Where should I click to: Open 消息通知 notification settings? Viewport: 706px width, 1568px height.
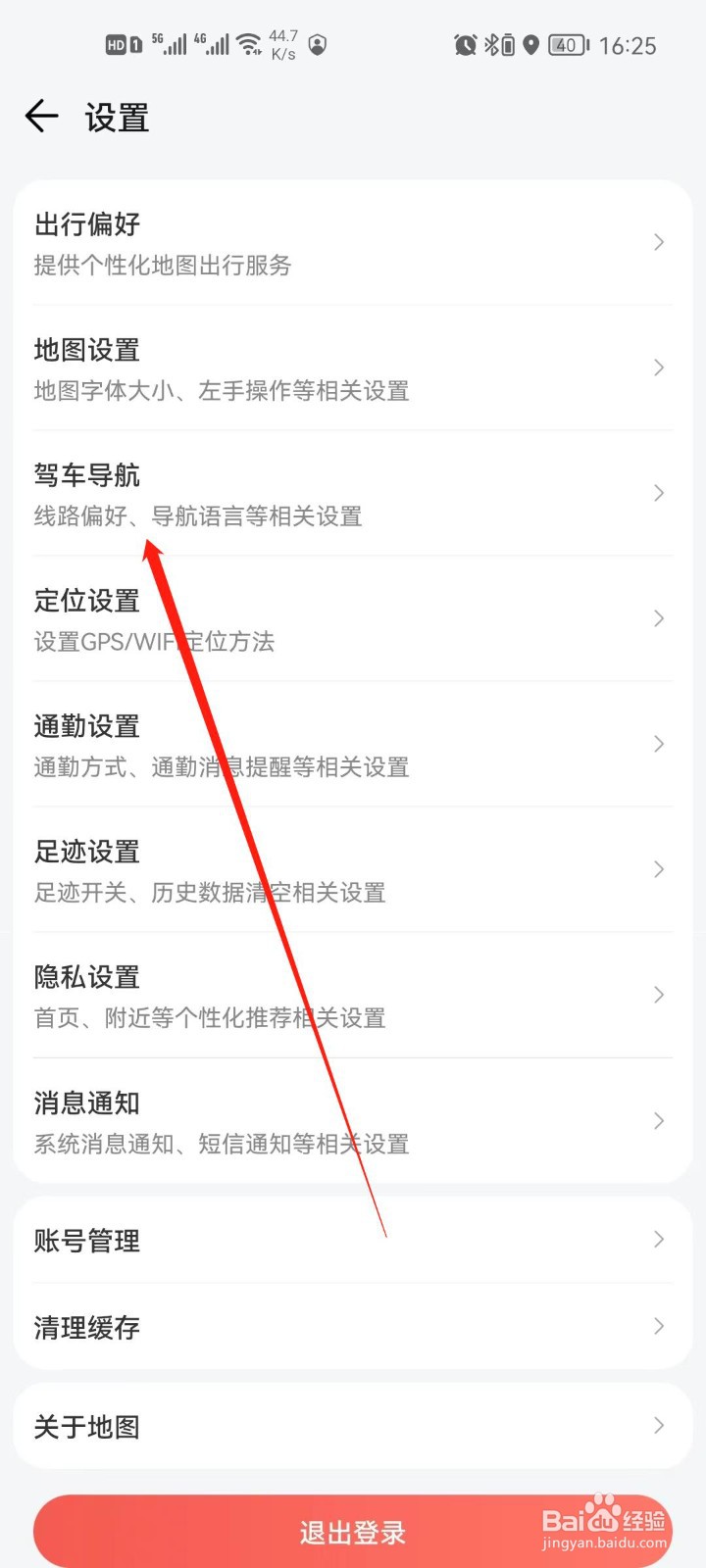(353, 1120)
